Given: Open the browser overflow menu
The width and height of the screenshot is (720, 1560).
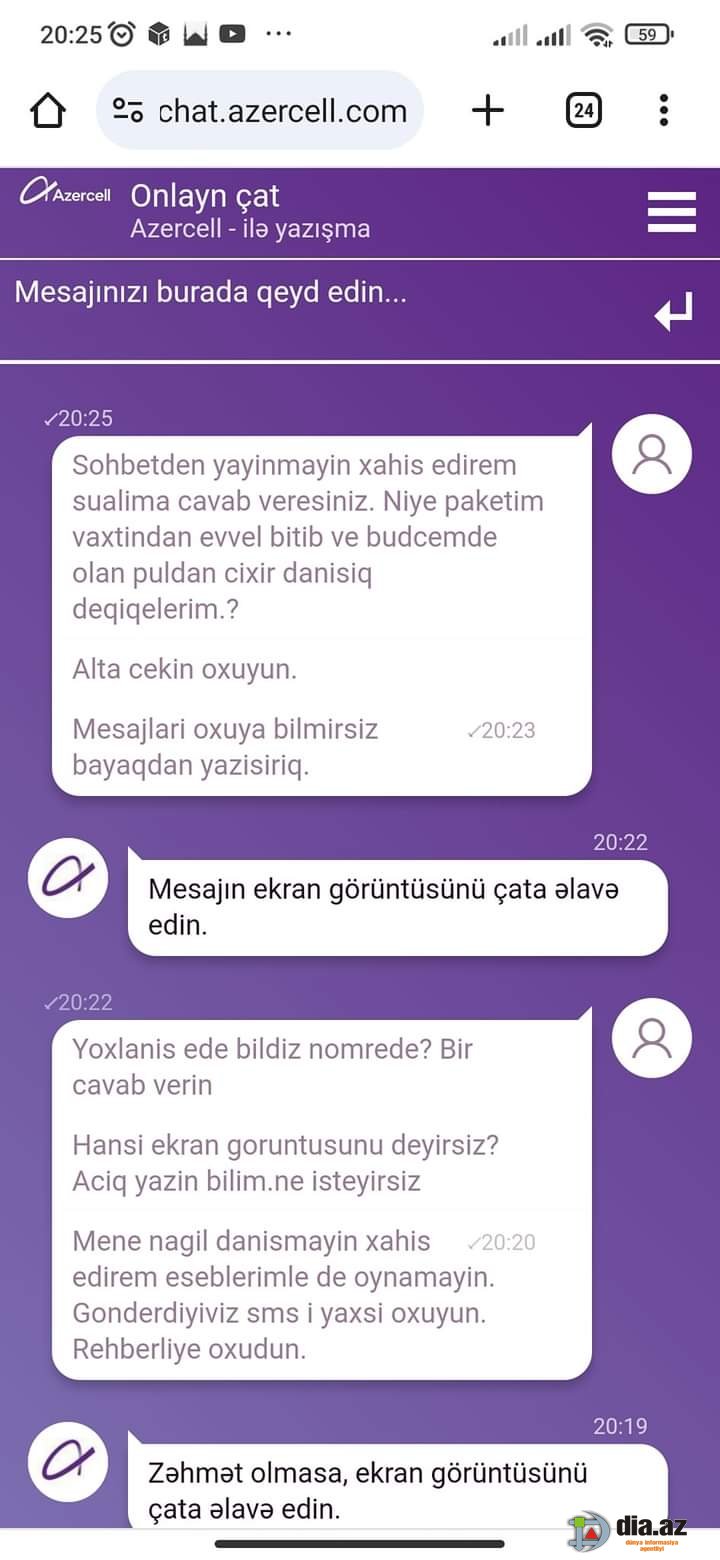Looking at the screenshot, I should click(x=664, y=110).
